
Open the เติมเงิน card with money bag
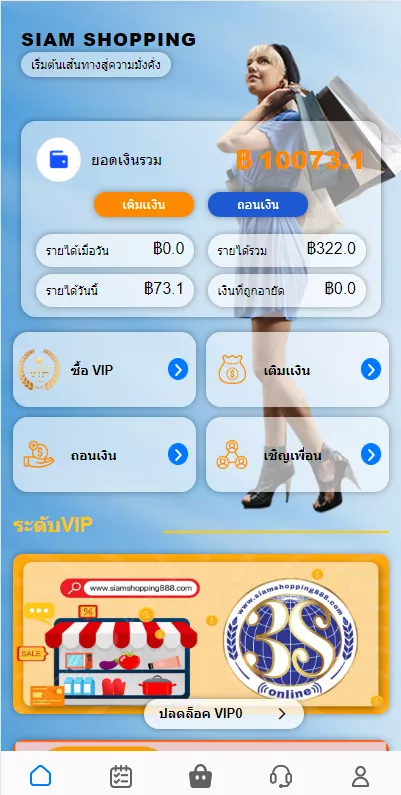click(297, 370)
